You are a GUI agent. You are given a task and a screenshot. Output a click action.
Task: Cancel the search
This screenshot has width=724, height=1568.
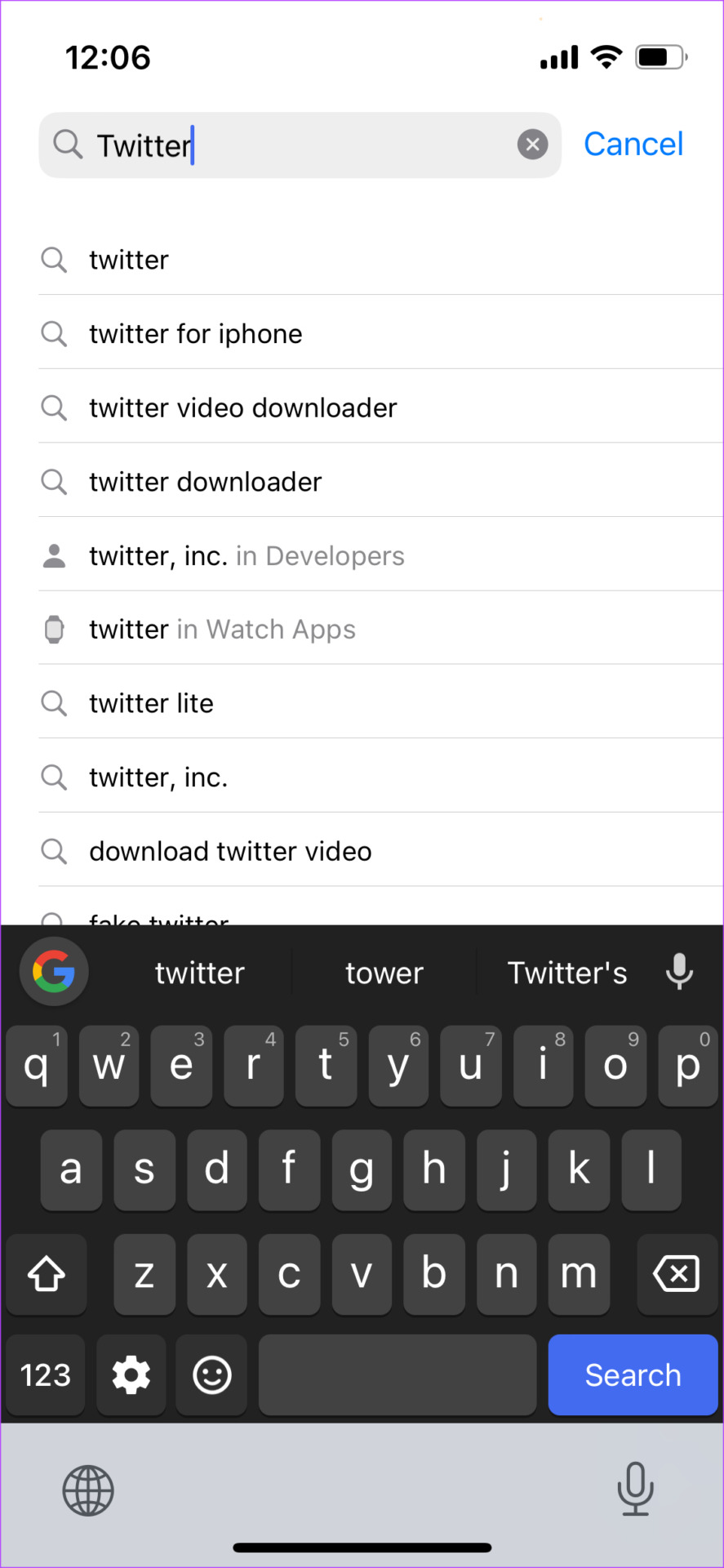point(633,145)
